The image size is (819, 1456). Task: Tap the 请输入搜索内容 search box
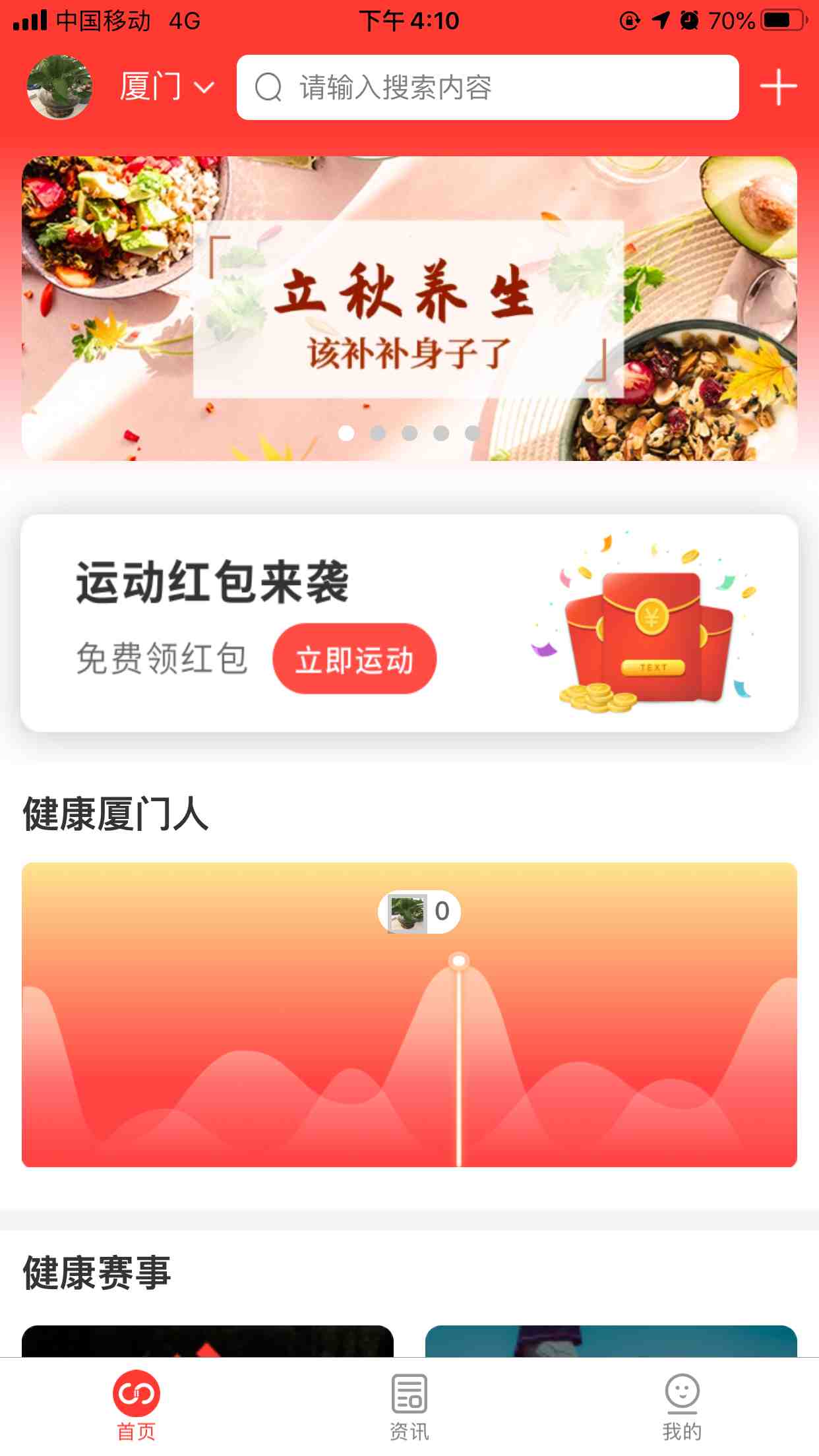(x=487, y=87)
